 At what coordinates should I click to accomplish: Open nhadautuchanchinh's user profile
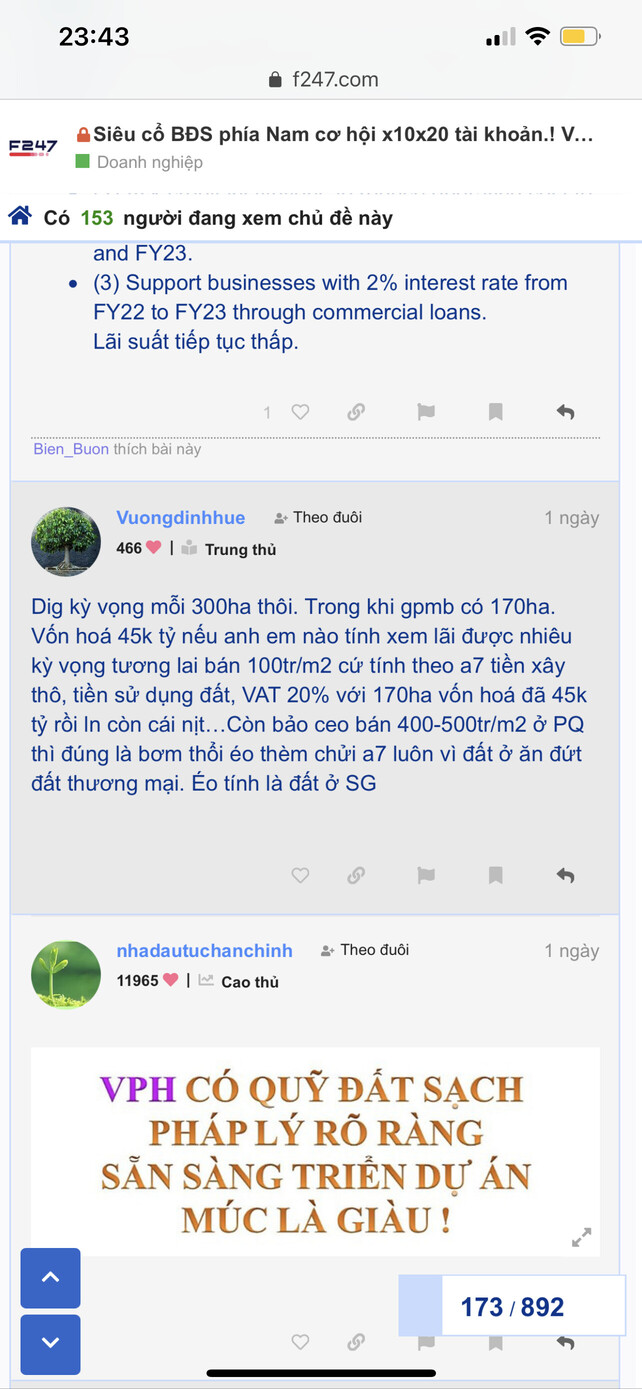click(204, 950)
